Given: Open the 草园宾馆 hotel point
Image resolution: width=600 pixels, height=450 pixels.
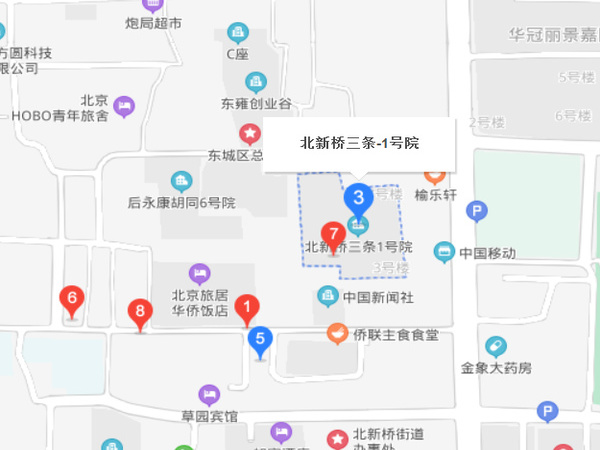Looking at the screenshot, I should point(208,394).
